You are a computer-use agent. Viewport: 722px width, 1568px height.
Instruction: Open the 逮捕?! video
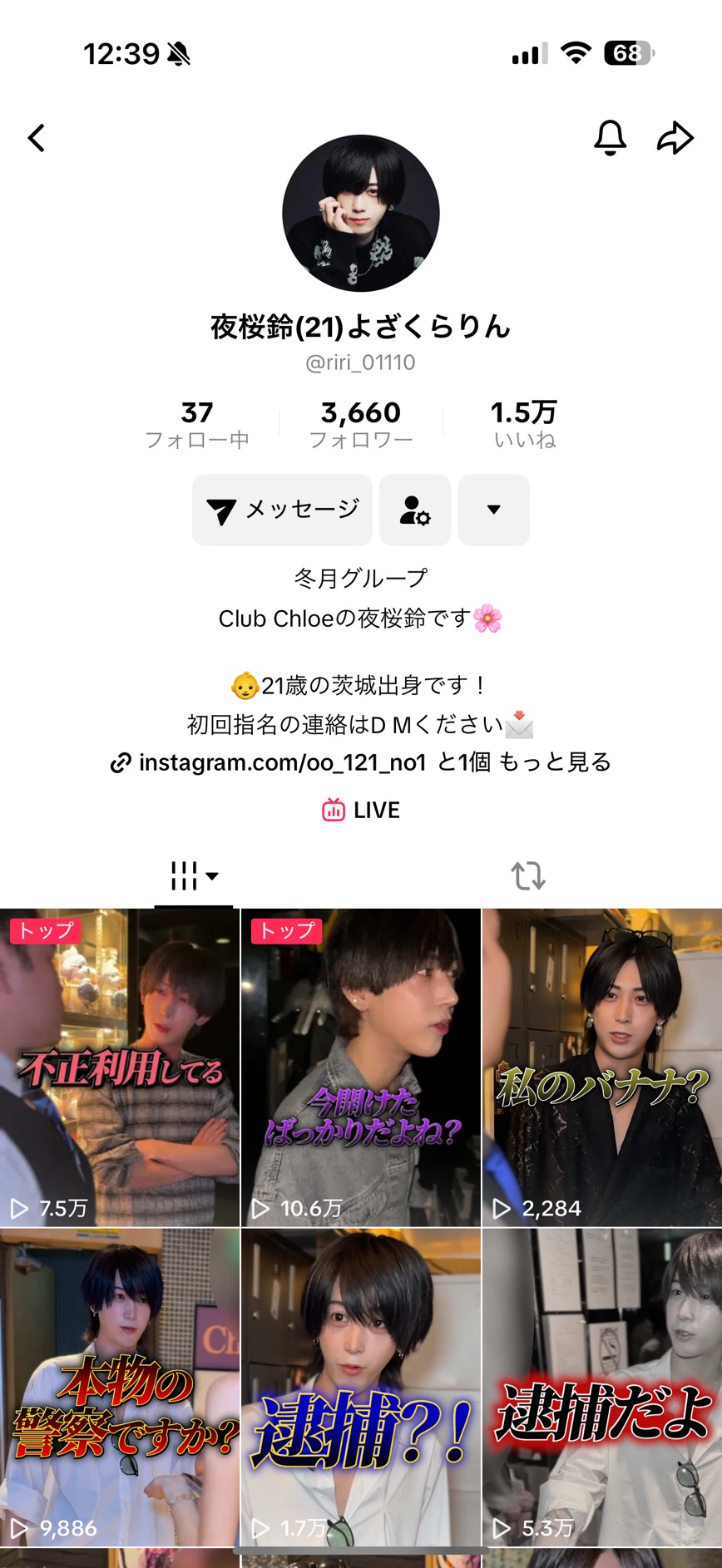click(x=361, y=1387)
